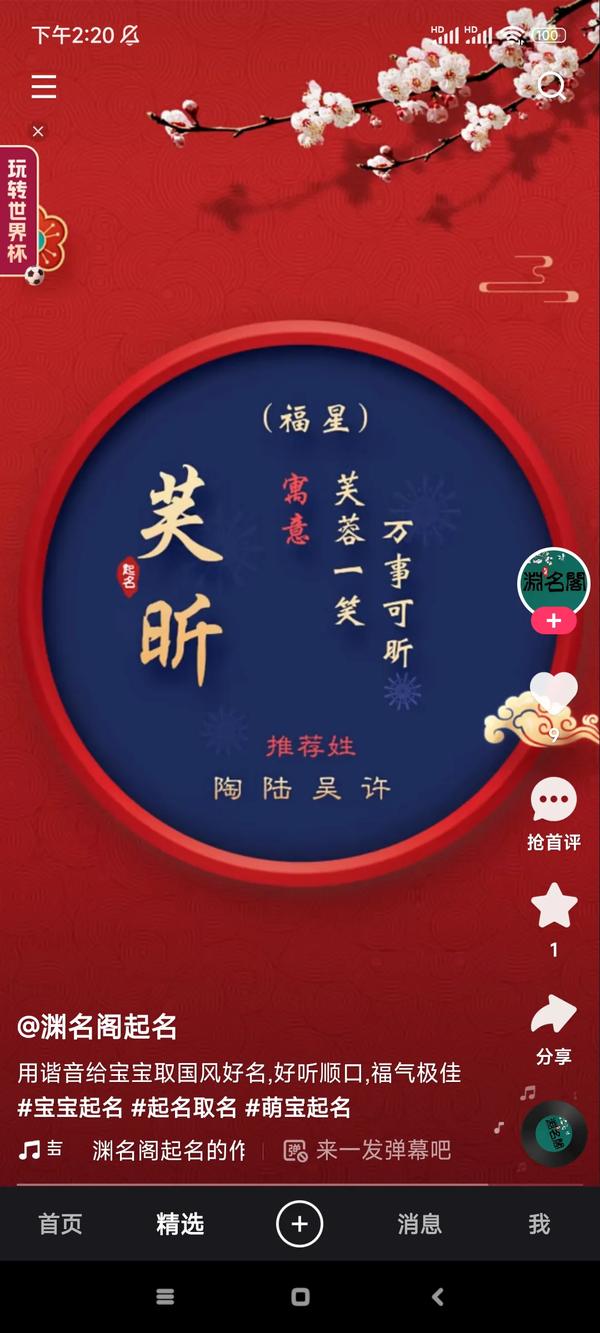Viewport: 600px width, 1333px height.
Task: Open the 玩转世界杯 side banner
Action: click(x=20, y=210)
